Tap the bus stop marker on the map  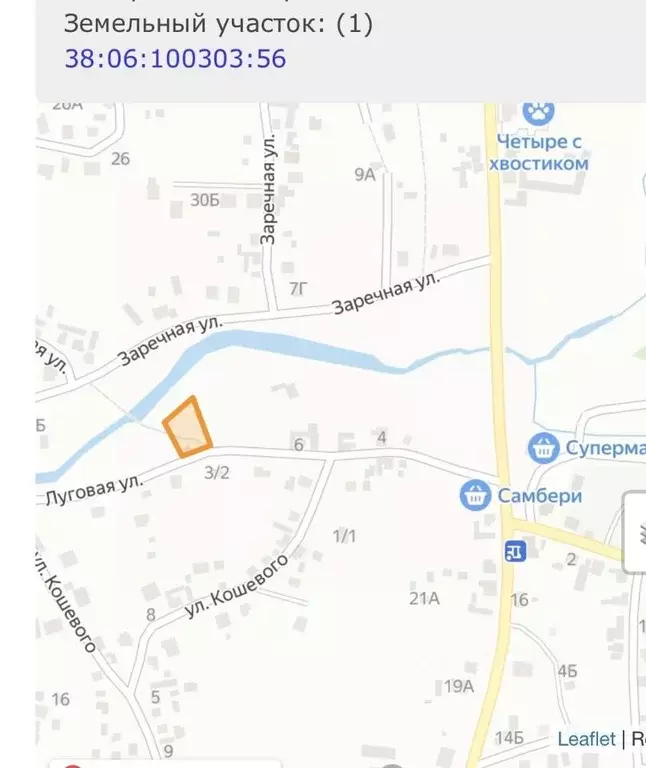516,551
